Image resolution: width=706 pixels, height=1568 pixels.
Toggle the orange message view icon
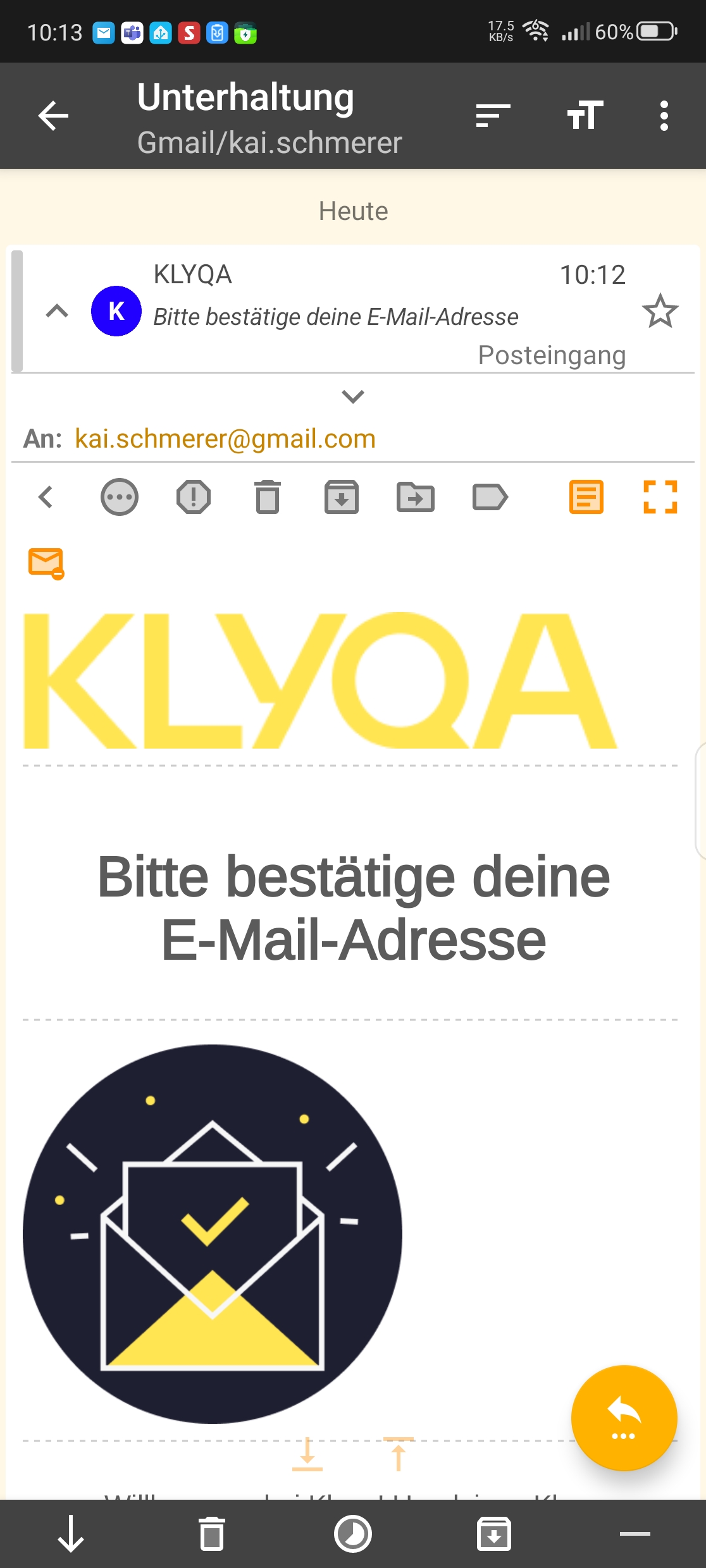(586, 497)
